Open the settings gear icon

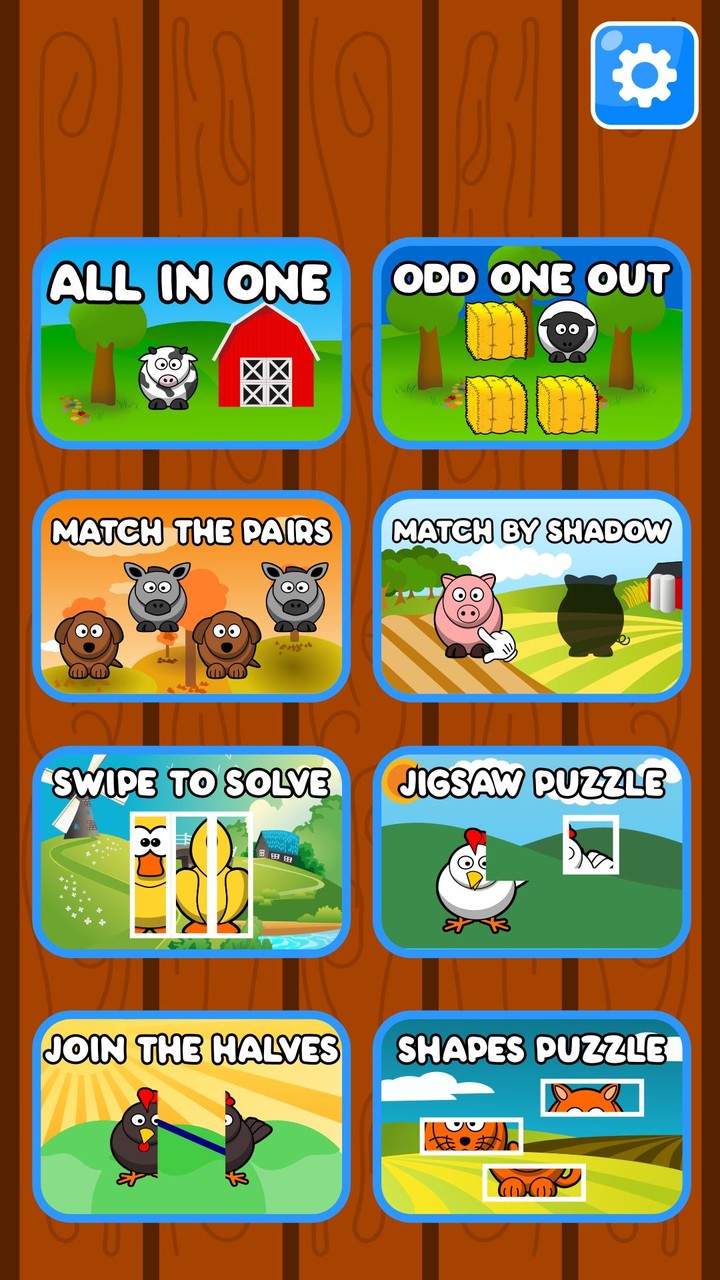pos(646,77)
